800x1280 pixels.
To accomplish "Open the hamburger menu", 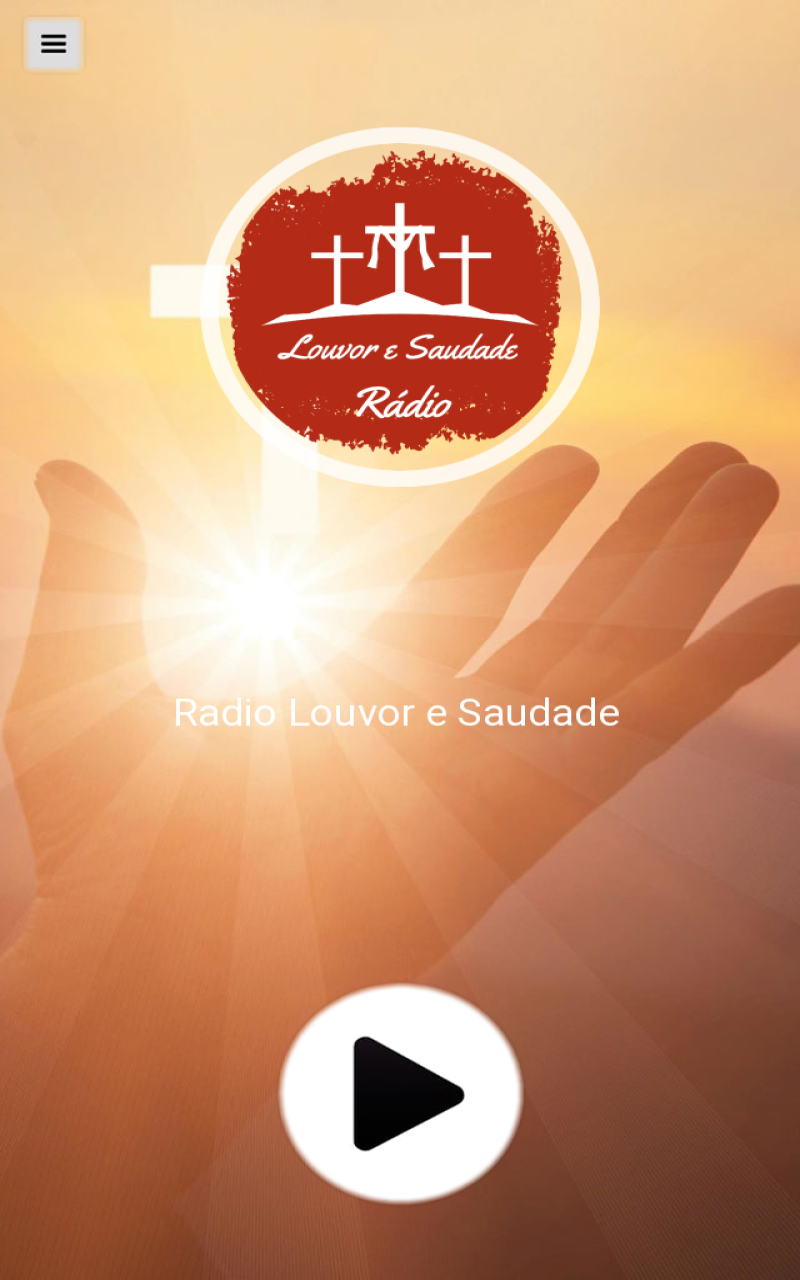I will click(x=53, y=44).
